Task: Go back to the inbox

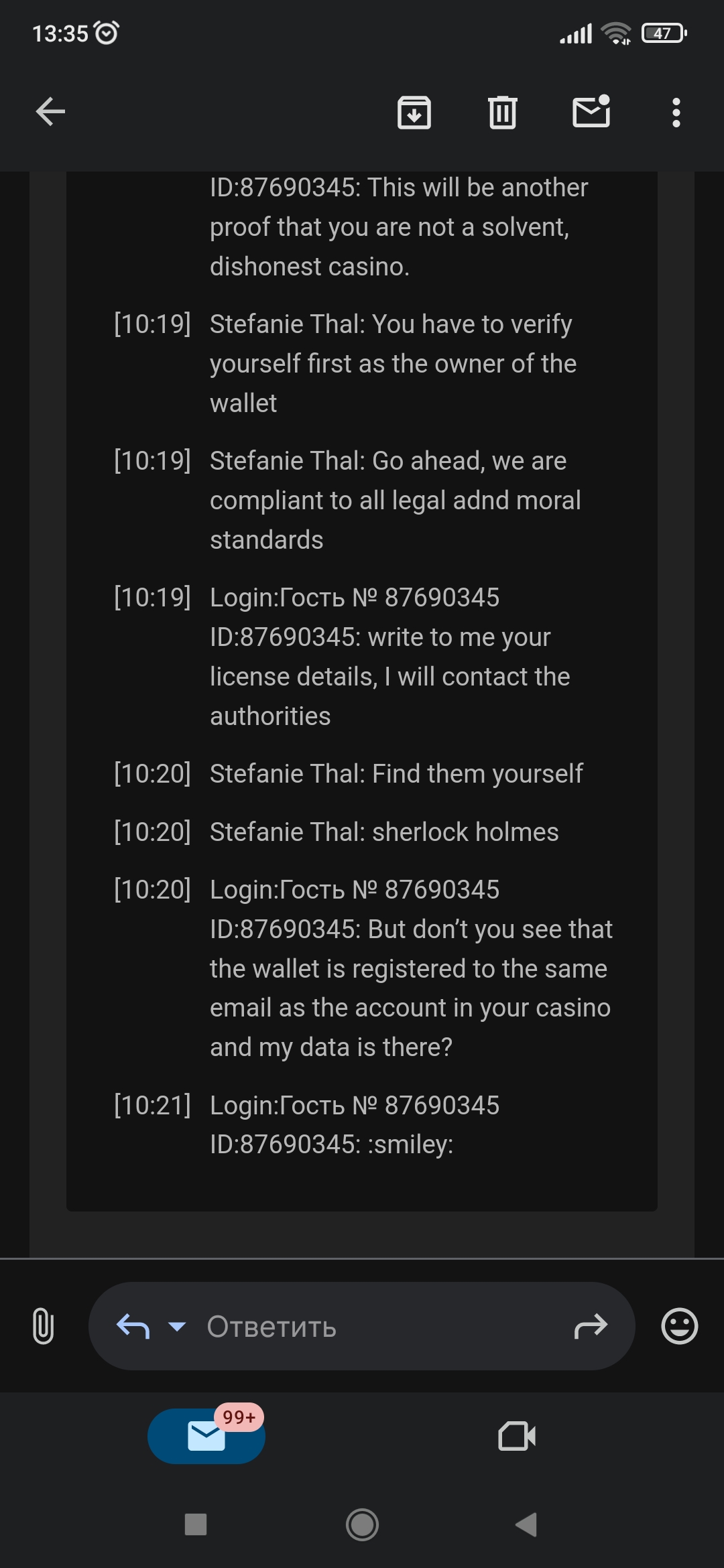Action: [x=50, y=112]
